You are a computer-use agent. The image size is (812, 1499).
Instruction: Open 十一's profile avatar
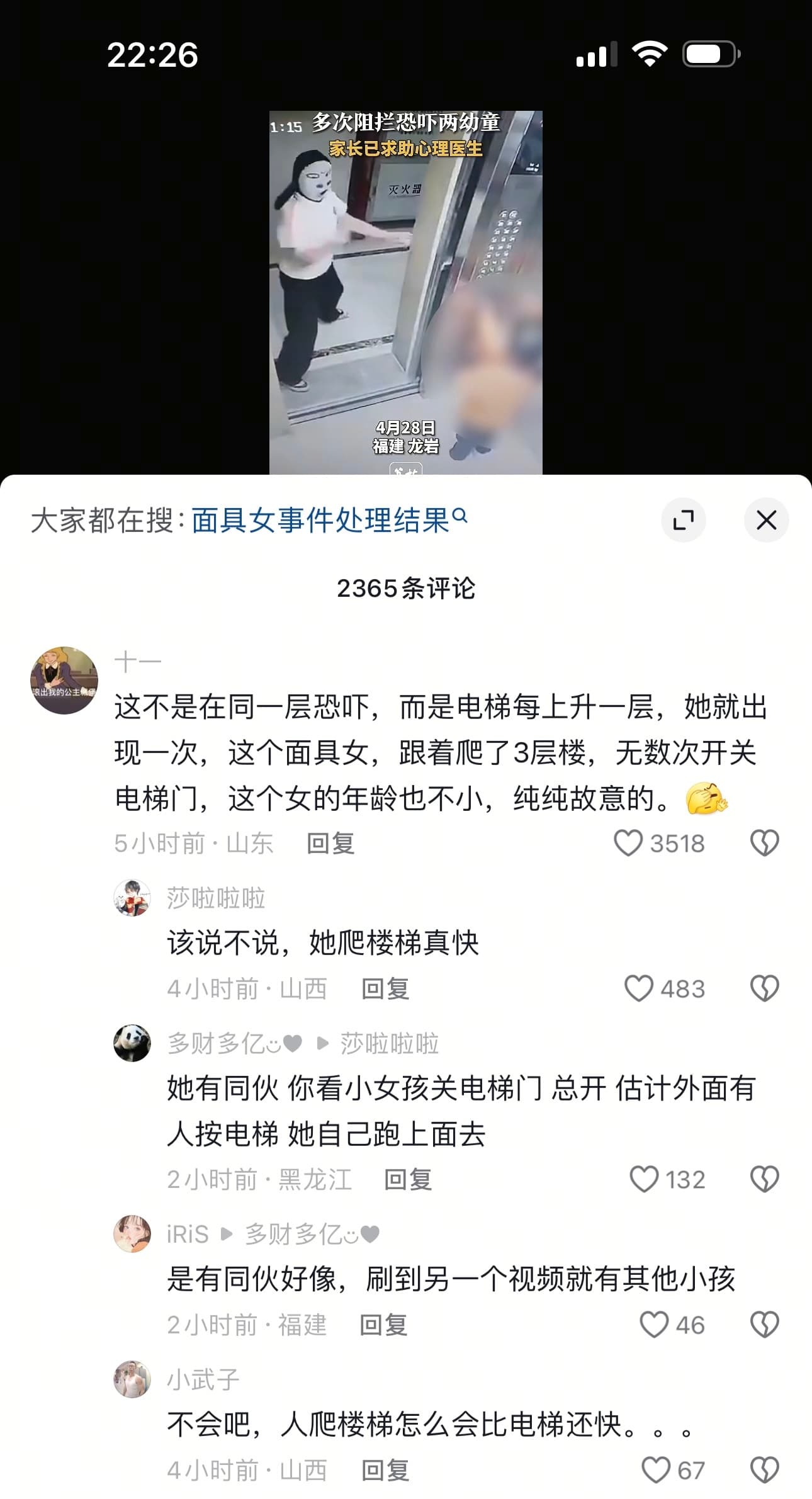[x=64, y=680]
